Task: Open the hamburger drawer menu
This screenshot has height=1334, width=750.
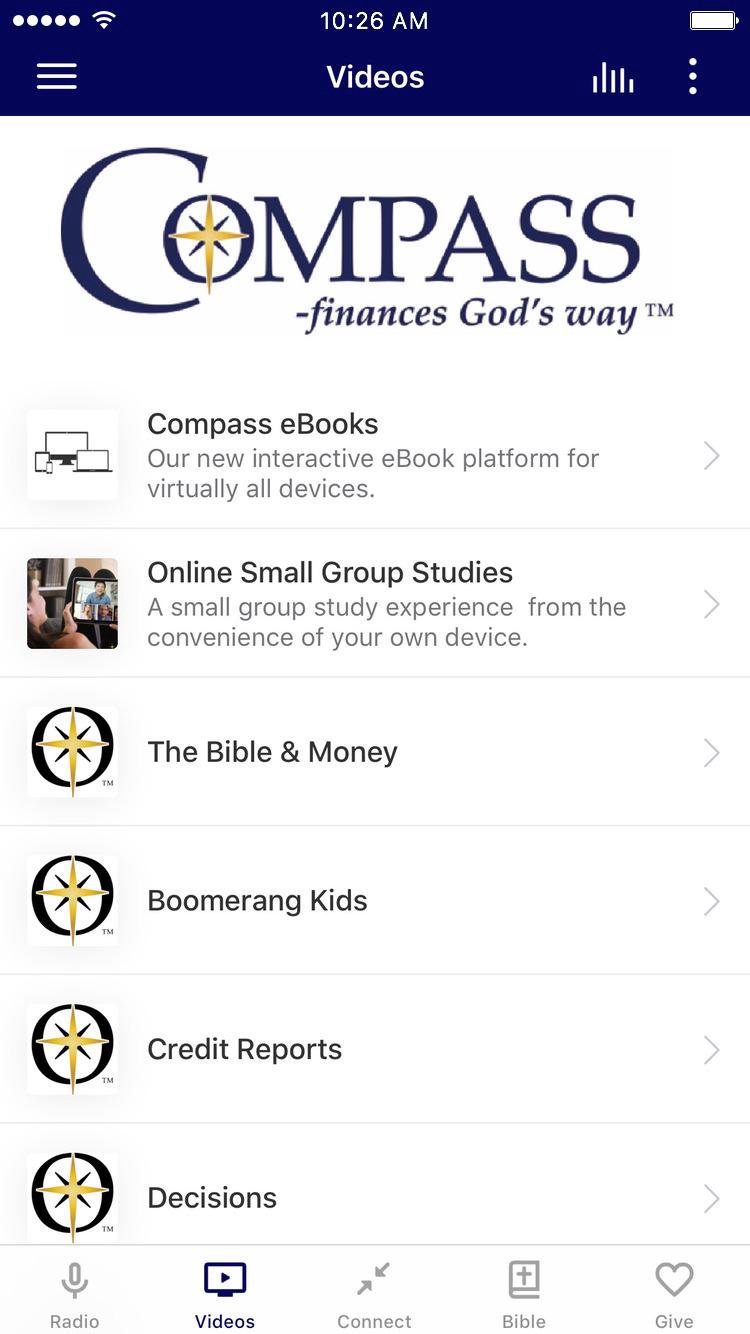Action: (x=57, y=77)
